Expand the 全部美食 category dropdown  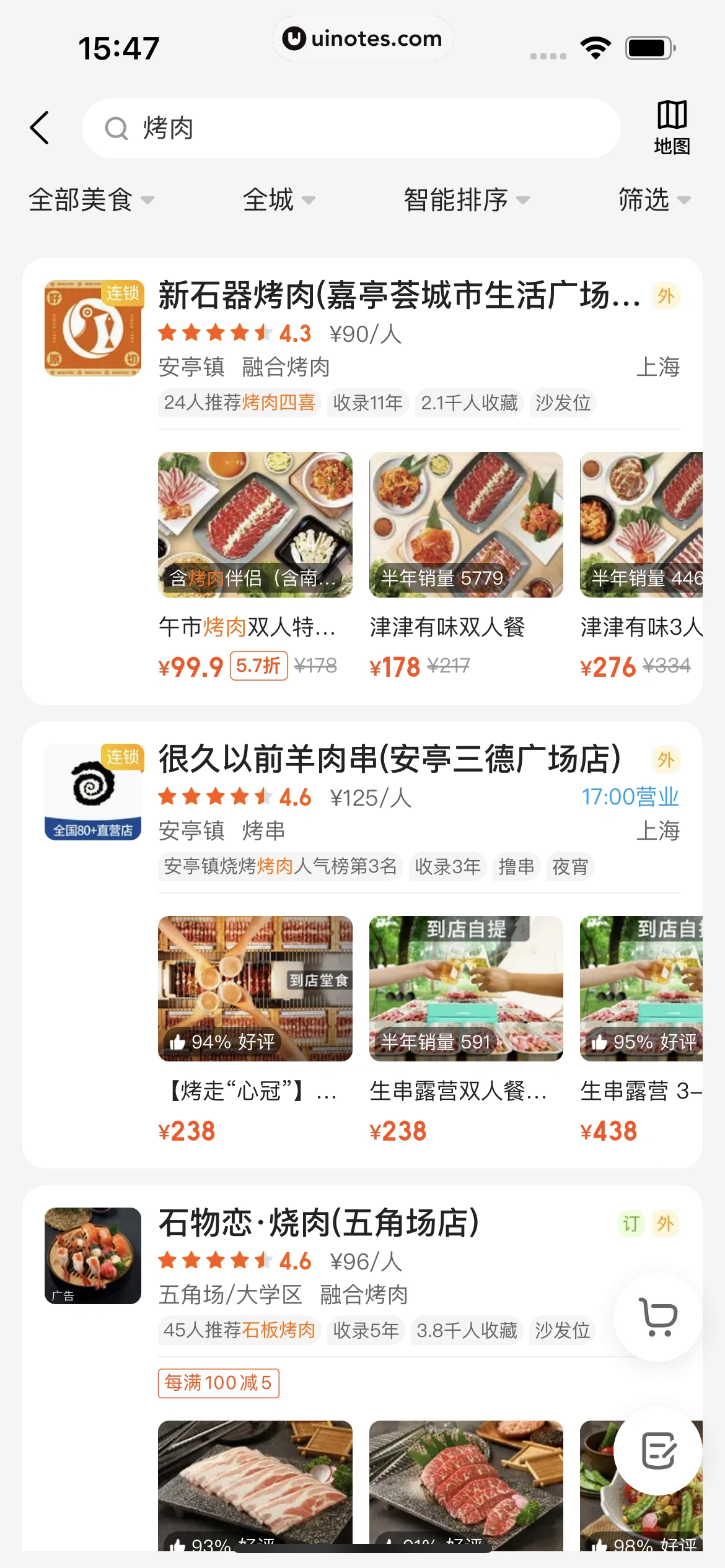(91, 200)
